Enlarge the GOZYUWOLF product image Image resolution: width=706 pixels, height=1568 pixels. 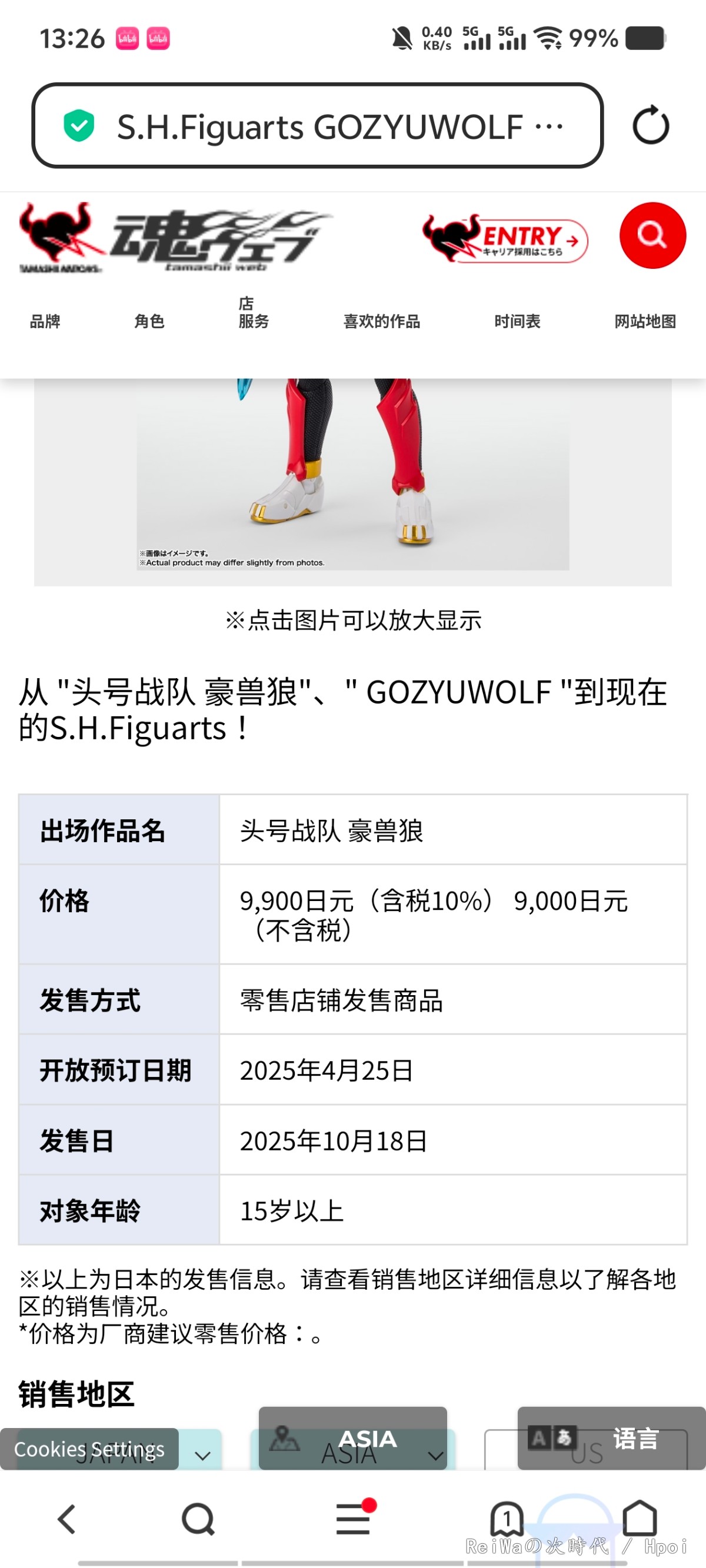click(352, 475)
